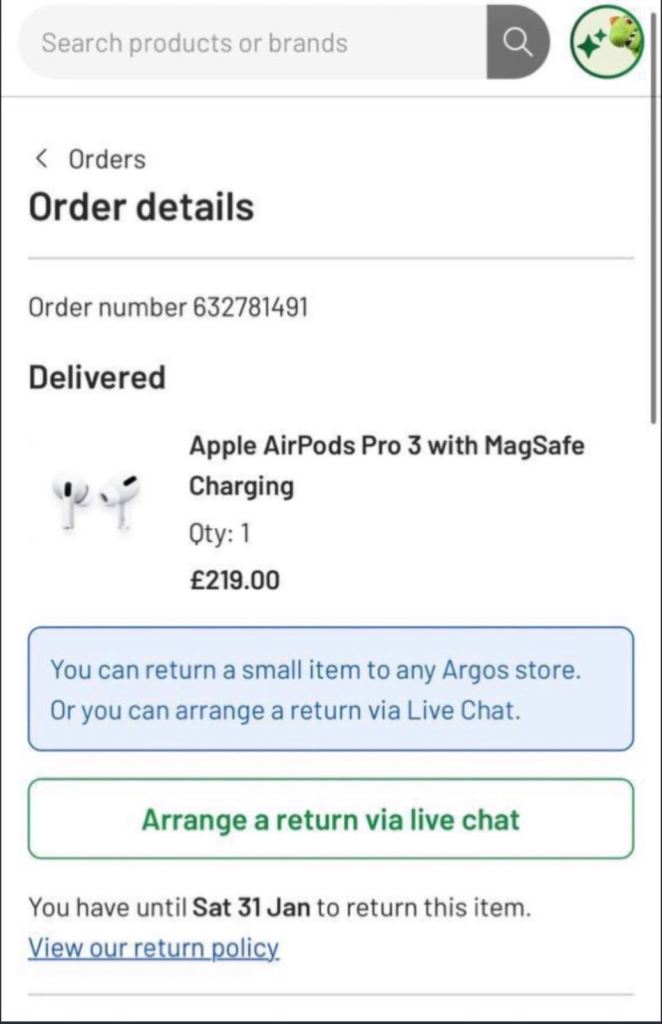This screenshot has height=1024, width=662.
Task: Open the Apple AirPods Pro 3 product
Action: (386, 466)
